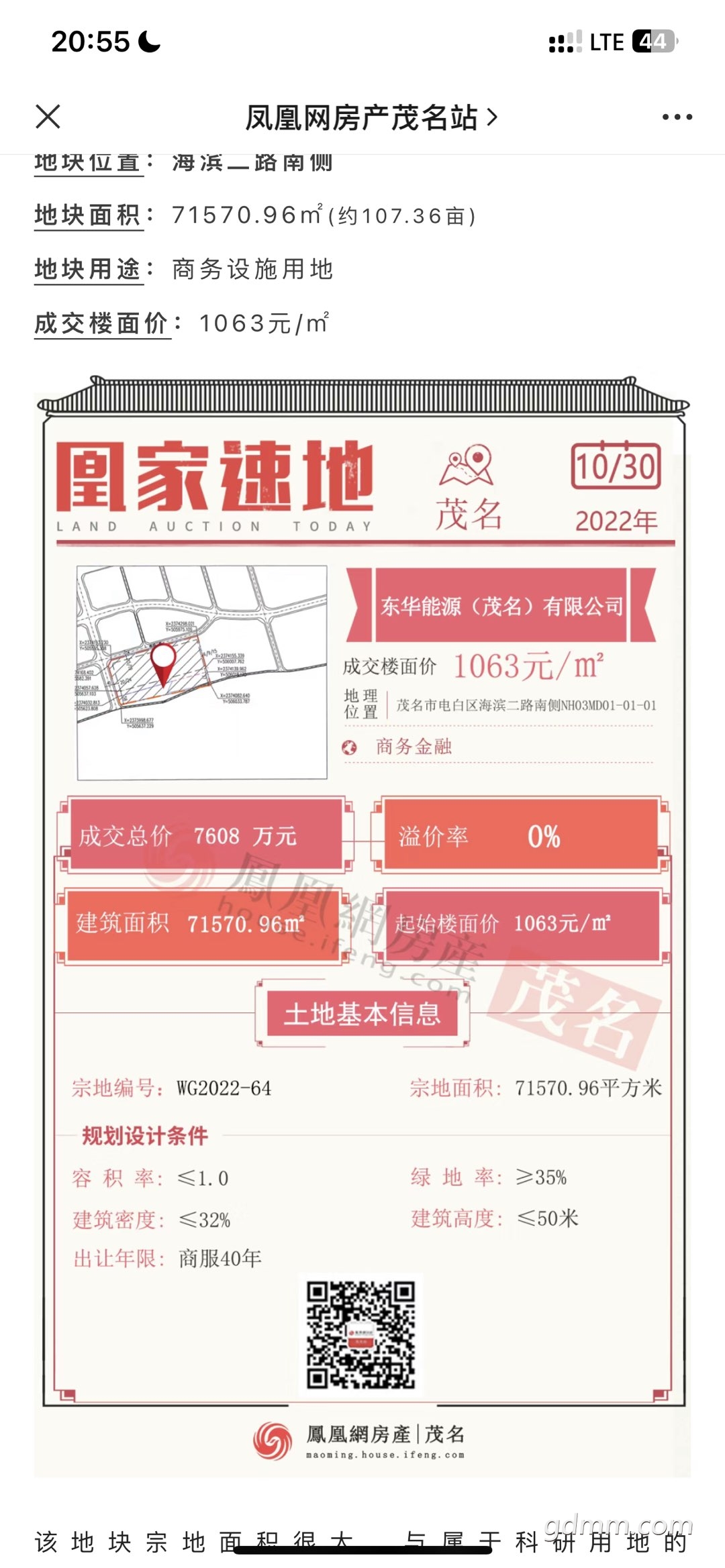
Task: Open the land auction infographic image
Action: [x=362, y=926]
